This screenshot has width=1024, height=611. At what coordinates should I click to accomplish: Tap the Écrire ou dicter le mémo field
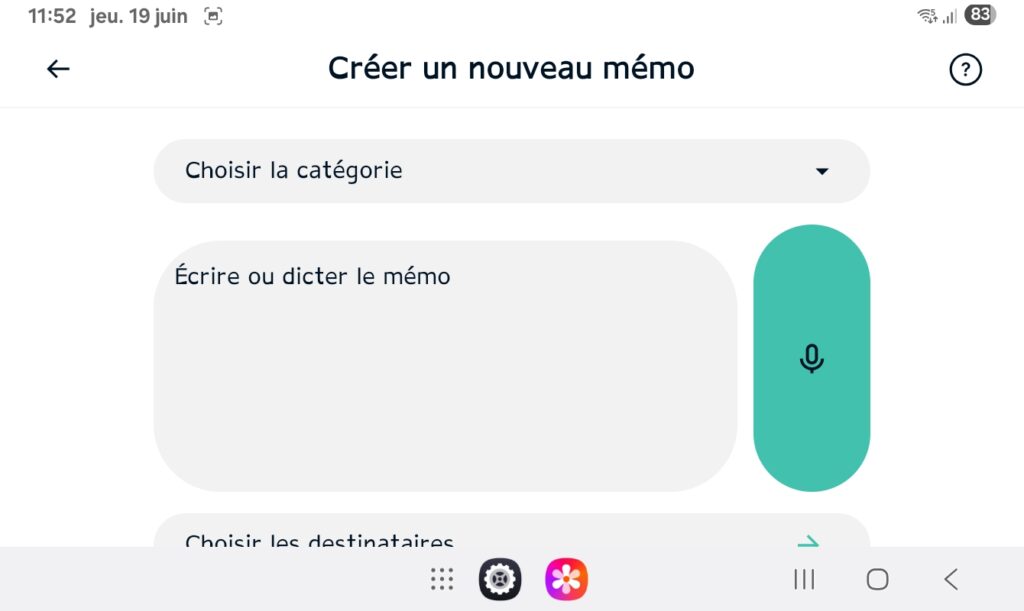tap(445, 366)
